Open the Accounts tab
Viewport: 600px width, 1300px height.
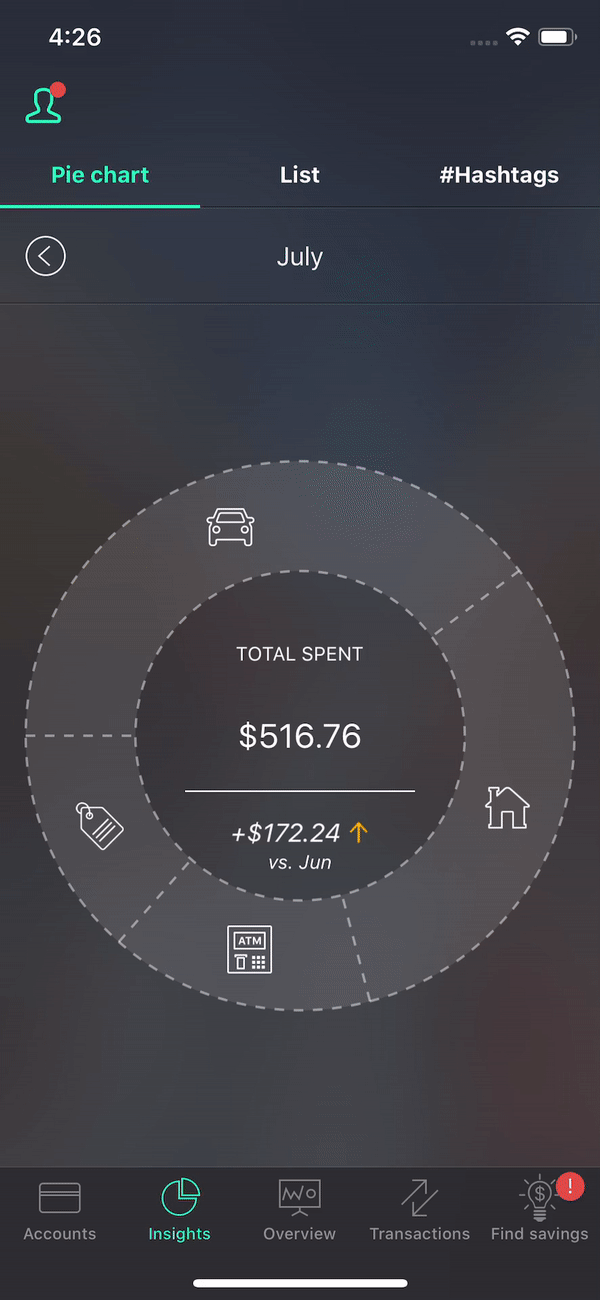(x=60, y=1210)
